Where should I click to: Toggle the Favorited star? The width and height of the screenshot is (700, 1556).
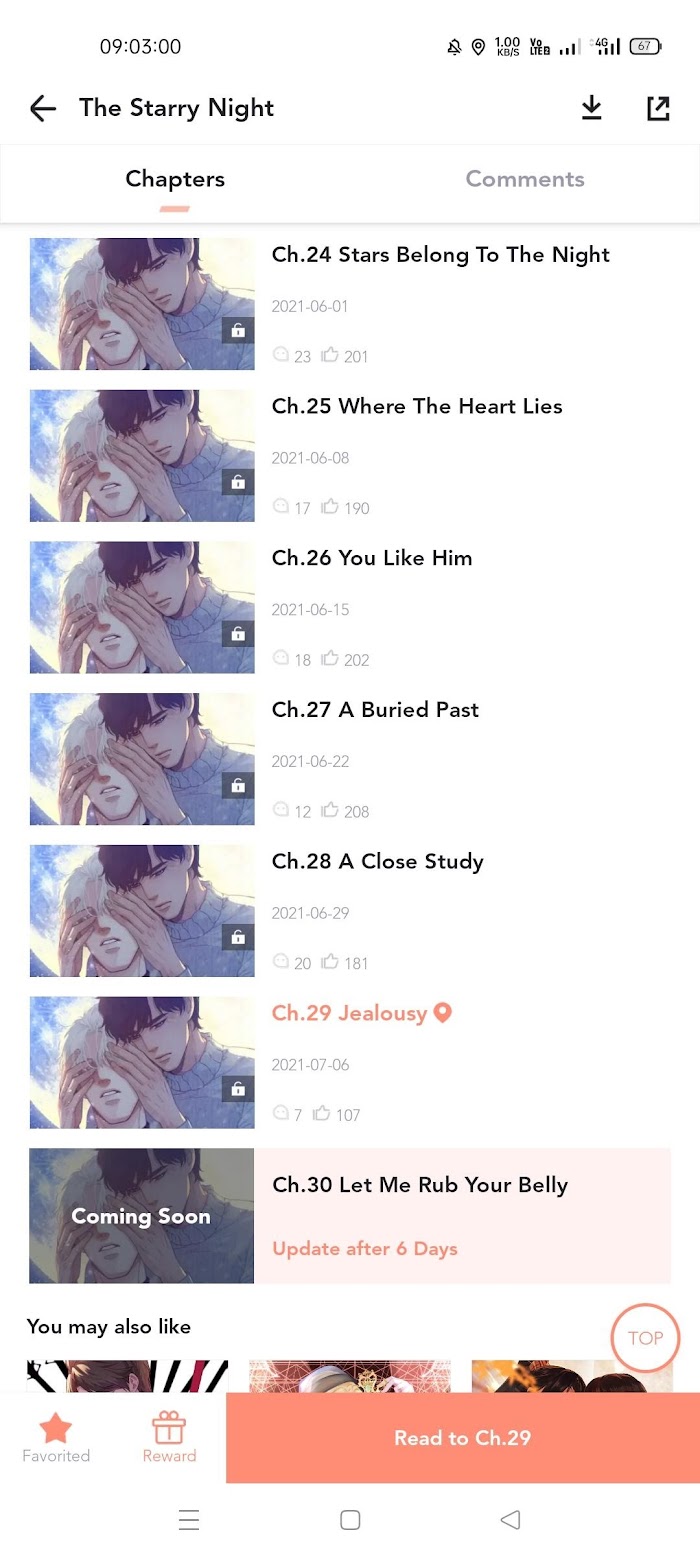coord(56,1437)
